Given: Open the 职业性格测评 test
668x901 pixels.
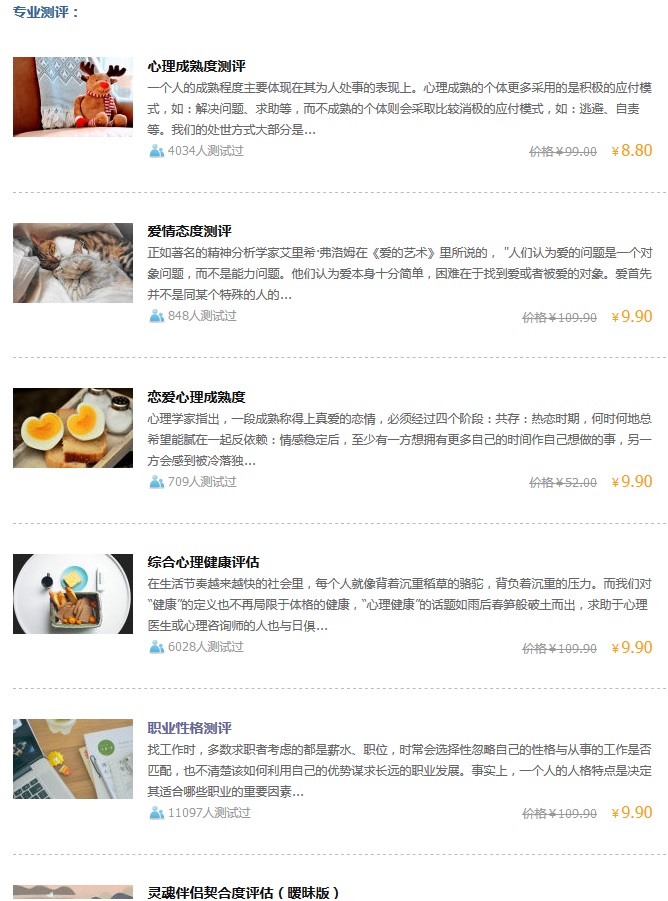Looking at the screenshot, I should click(189, 728).
